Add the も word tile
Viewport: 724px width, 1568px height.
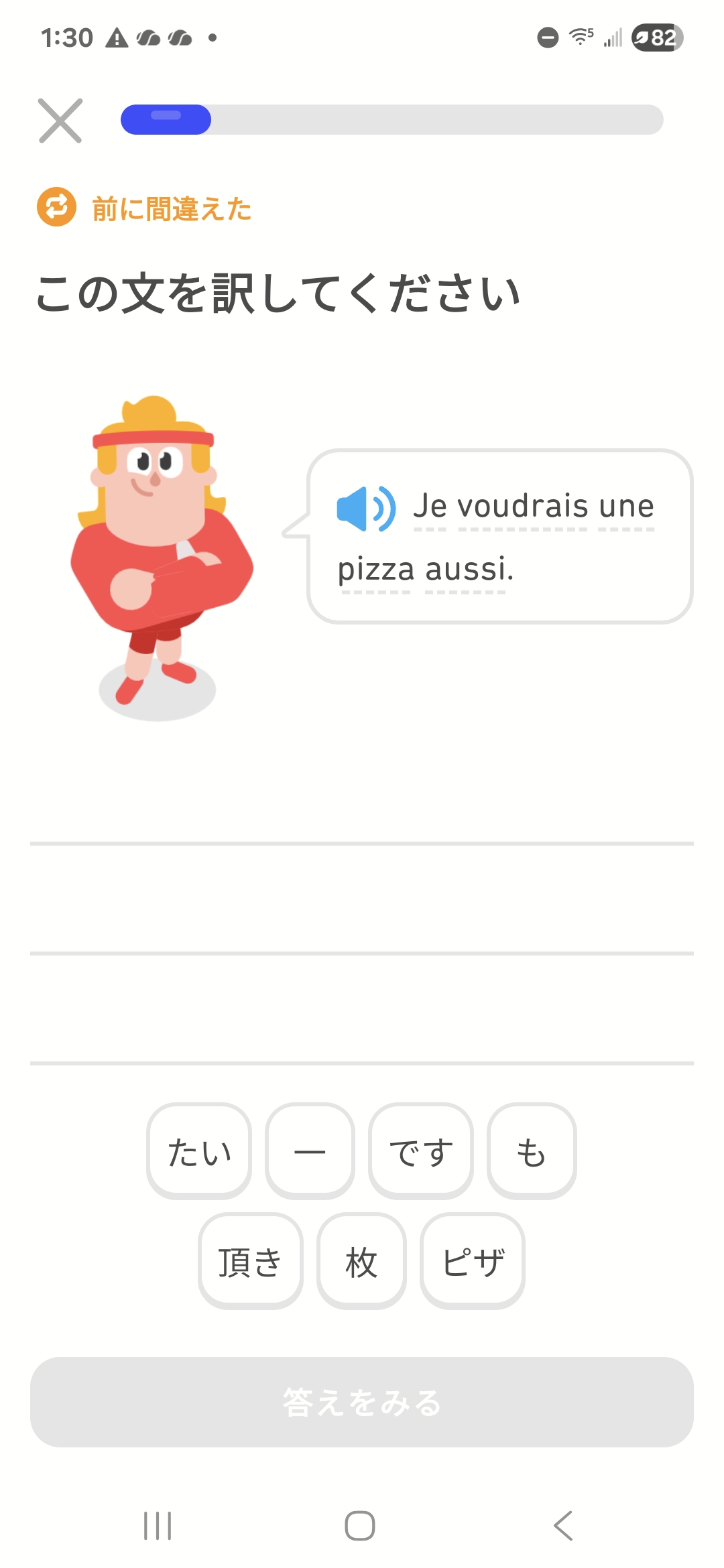click(531, 1152)
